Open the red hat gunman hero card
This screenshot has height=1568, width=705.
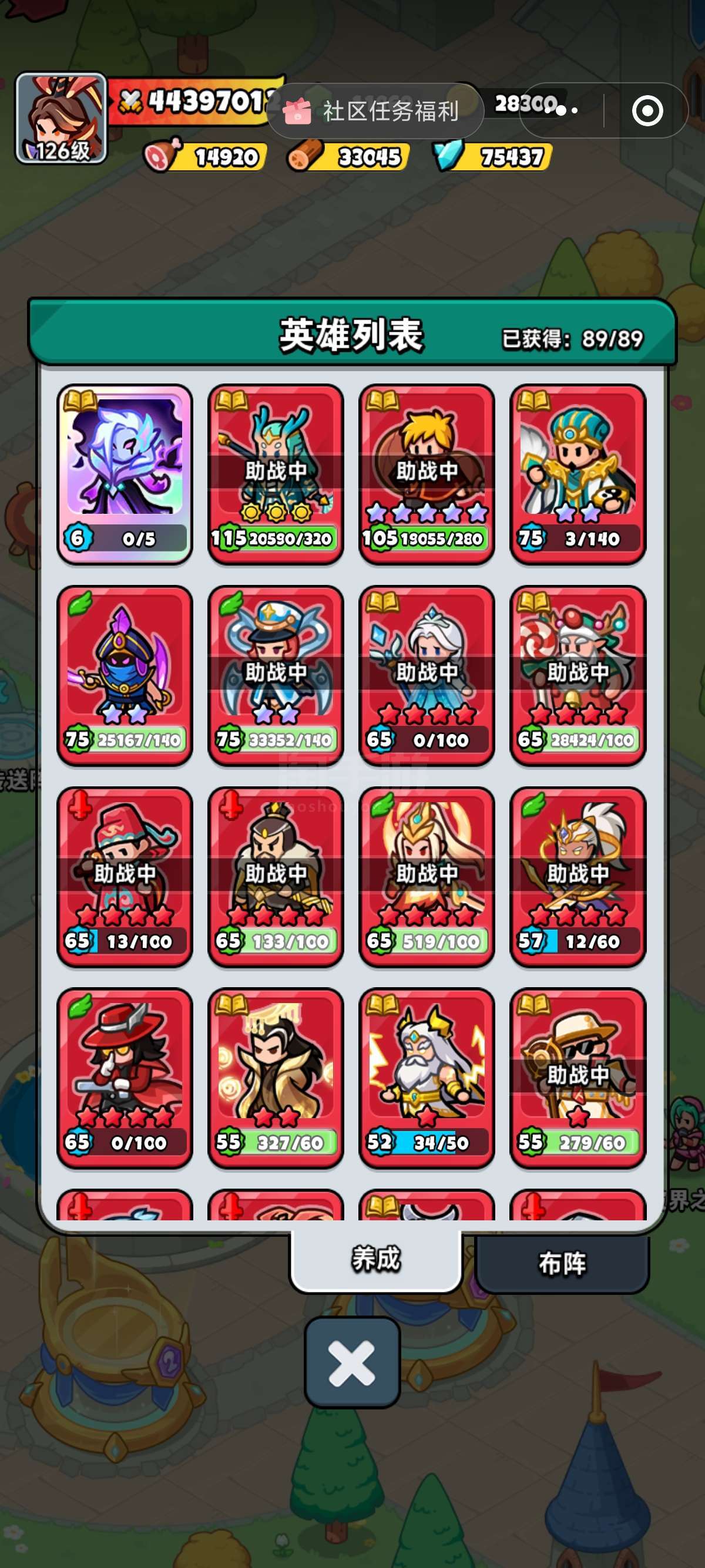[125, 1077]
